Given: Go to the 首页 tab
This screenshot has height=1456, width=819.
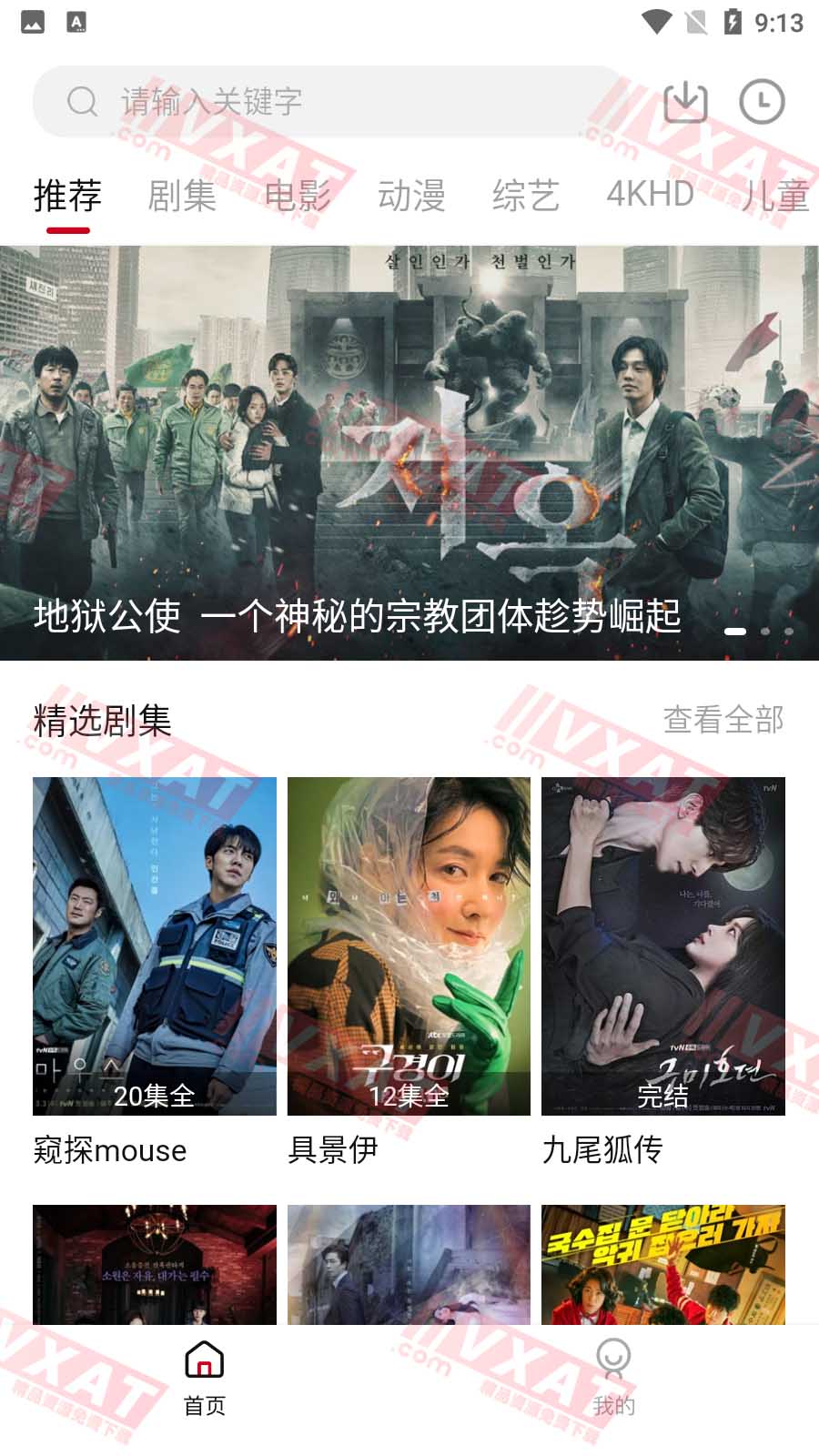Looking at the screenshot, I should tap(205, 1379).
